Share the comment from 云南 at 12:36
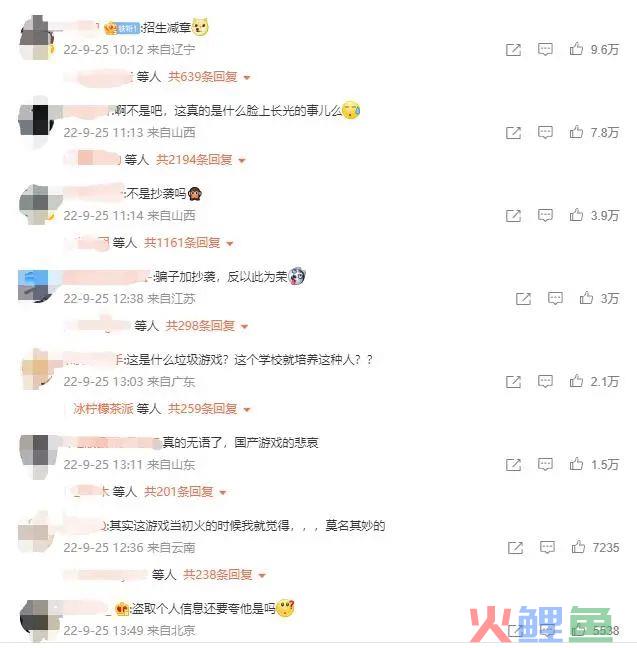This screenshot has width=637, height=648. pyautogui.click(x=514, y=548)
